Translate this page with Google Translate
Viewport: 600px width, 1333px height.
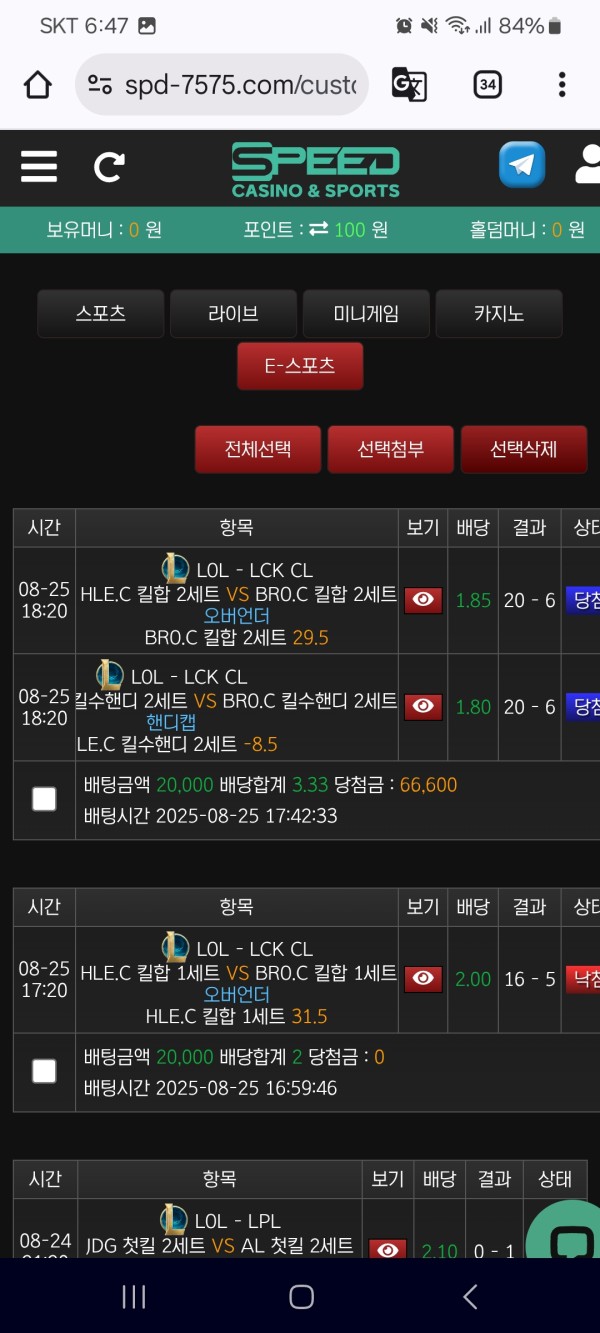[409, 85]
